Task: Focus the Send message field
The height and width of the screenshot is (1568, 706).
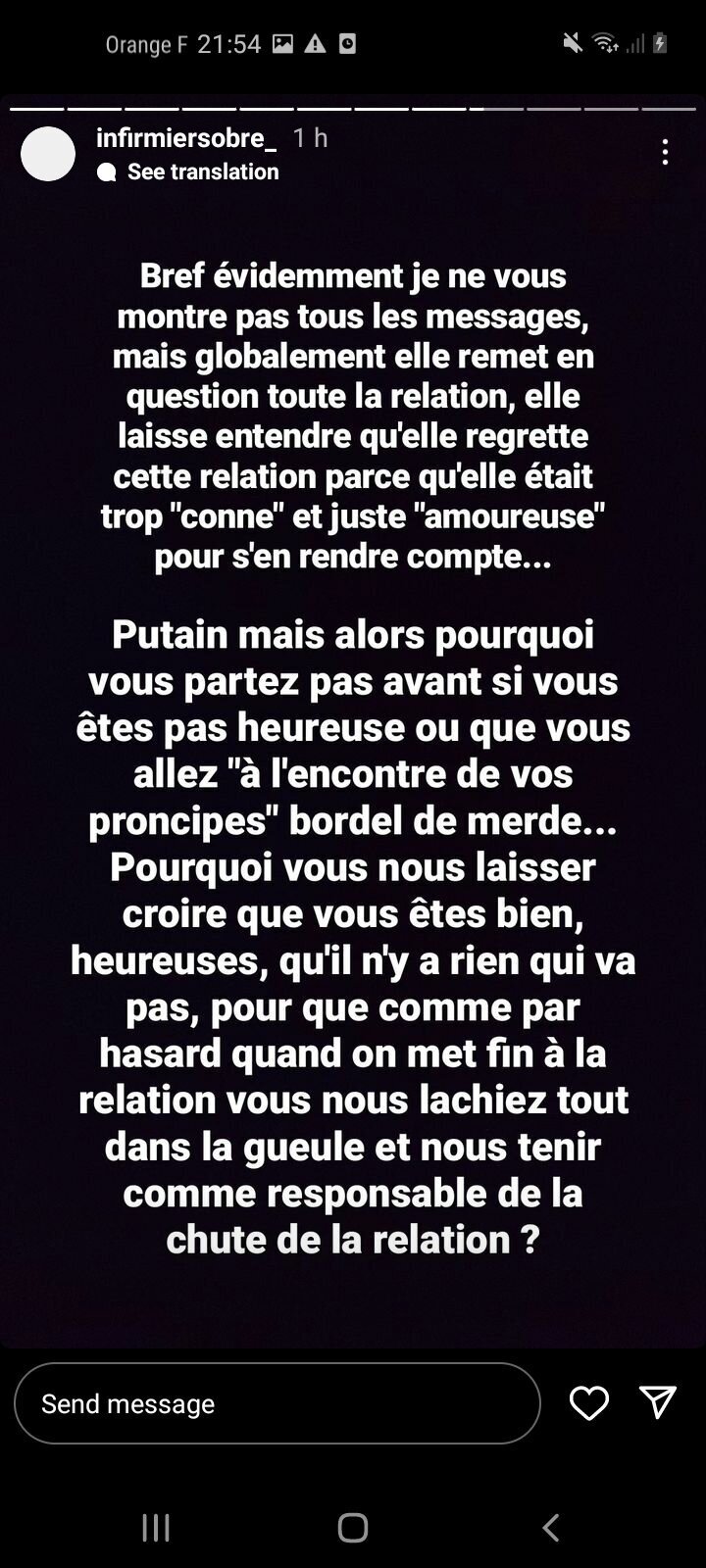Action: tap(277, 1403)
